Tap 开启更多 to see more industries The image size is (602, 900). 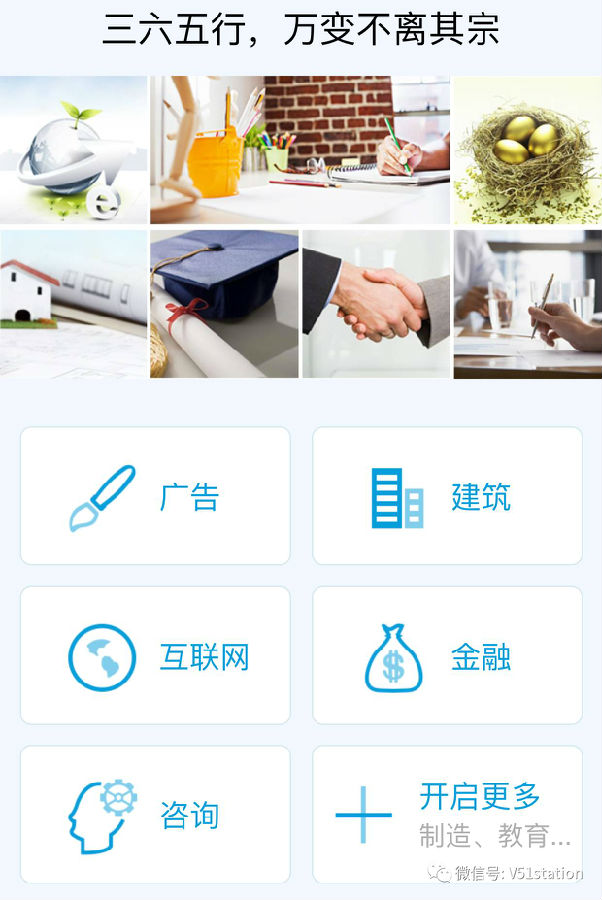[x=447, y=815]
